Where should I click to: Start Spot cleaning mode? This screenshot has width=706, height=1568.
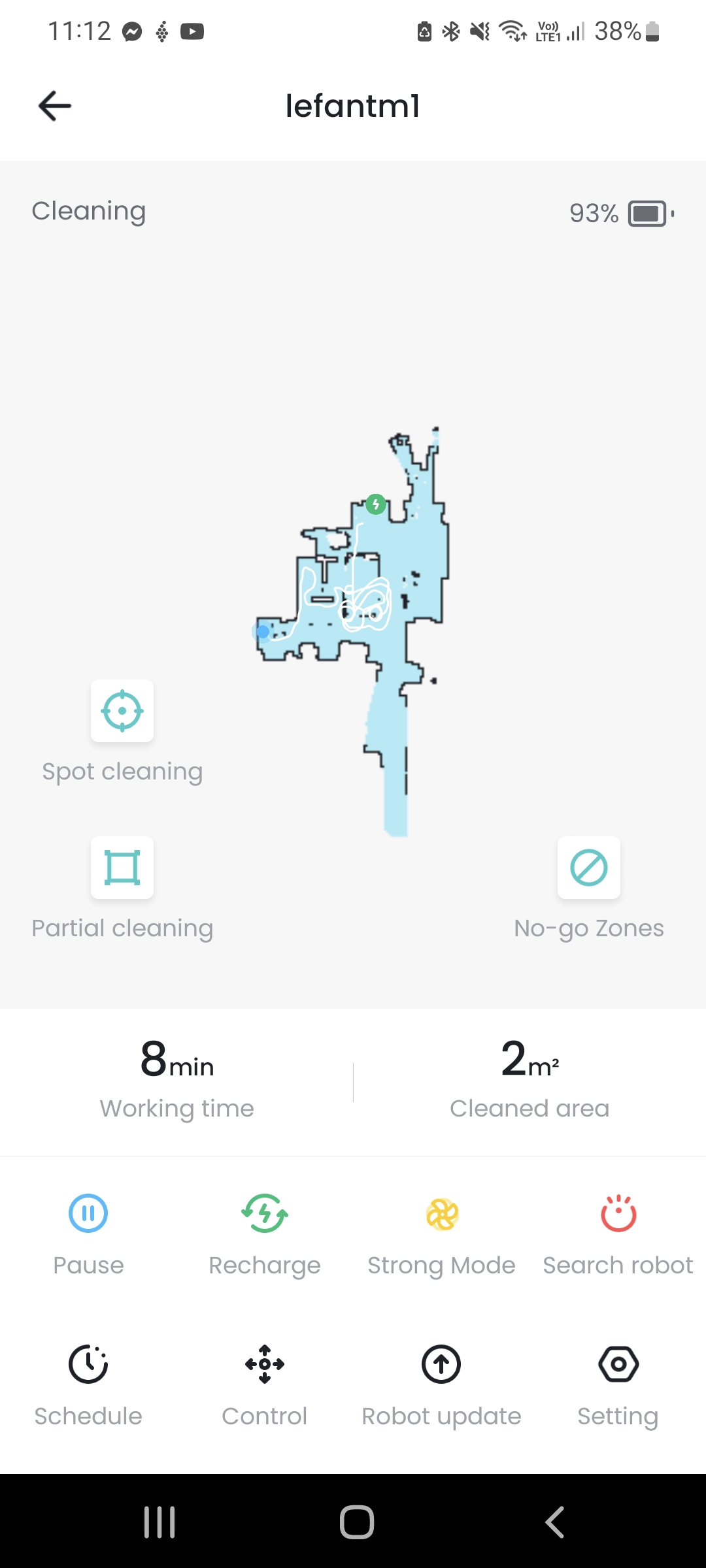click(122, 711)
